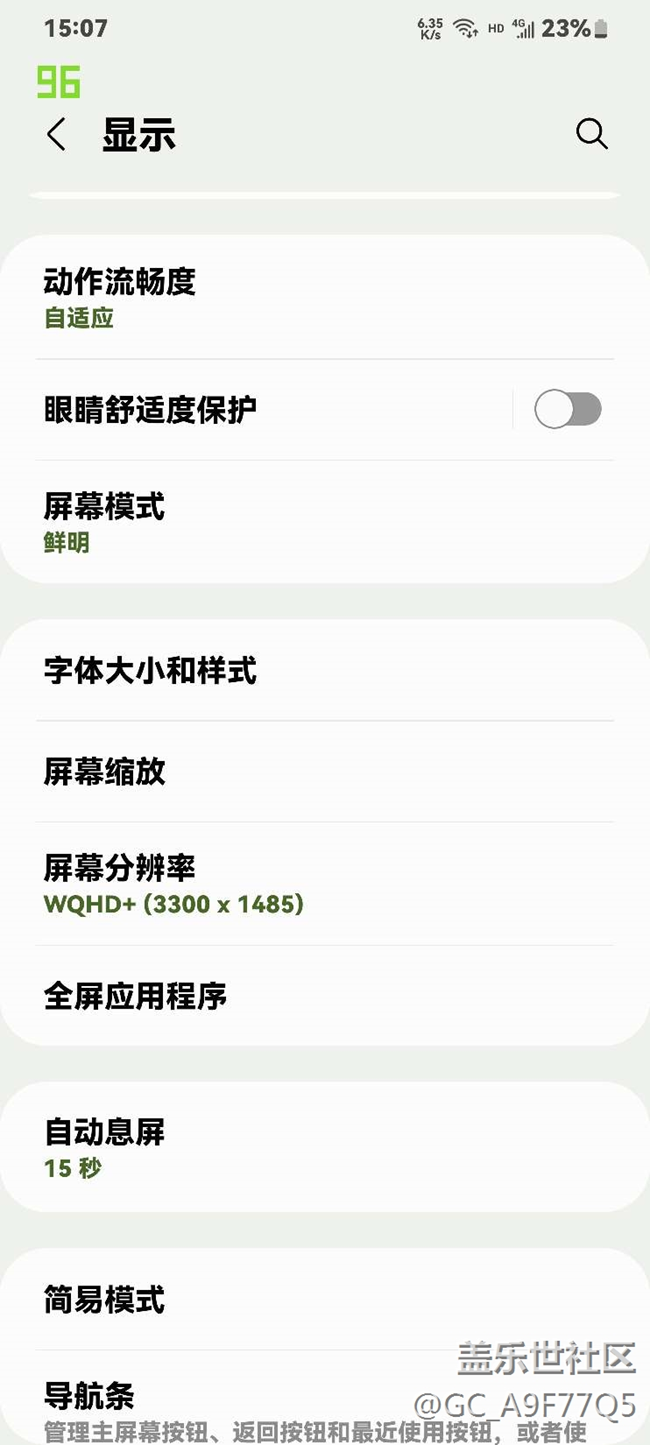650x1445 pixels.
Task: Open 屏幕模式 setting
Action: [324, 522]
